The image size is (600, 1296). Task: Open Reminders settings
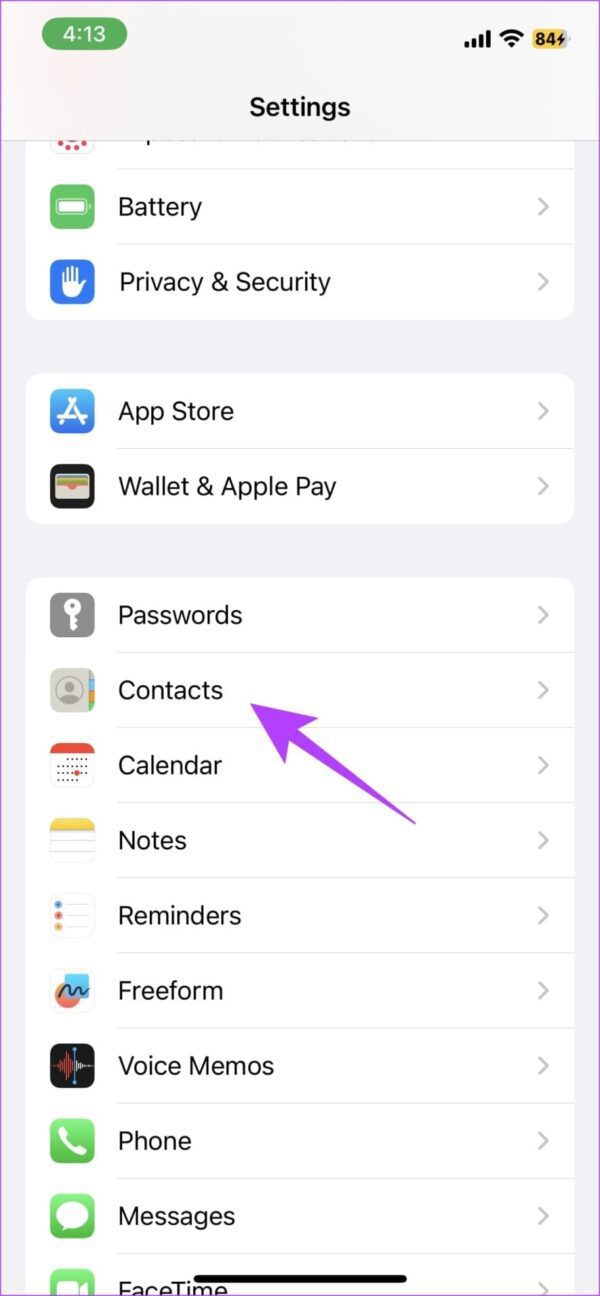(300, 915)
